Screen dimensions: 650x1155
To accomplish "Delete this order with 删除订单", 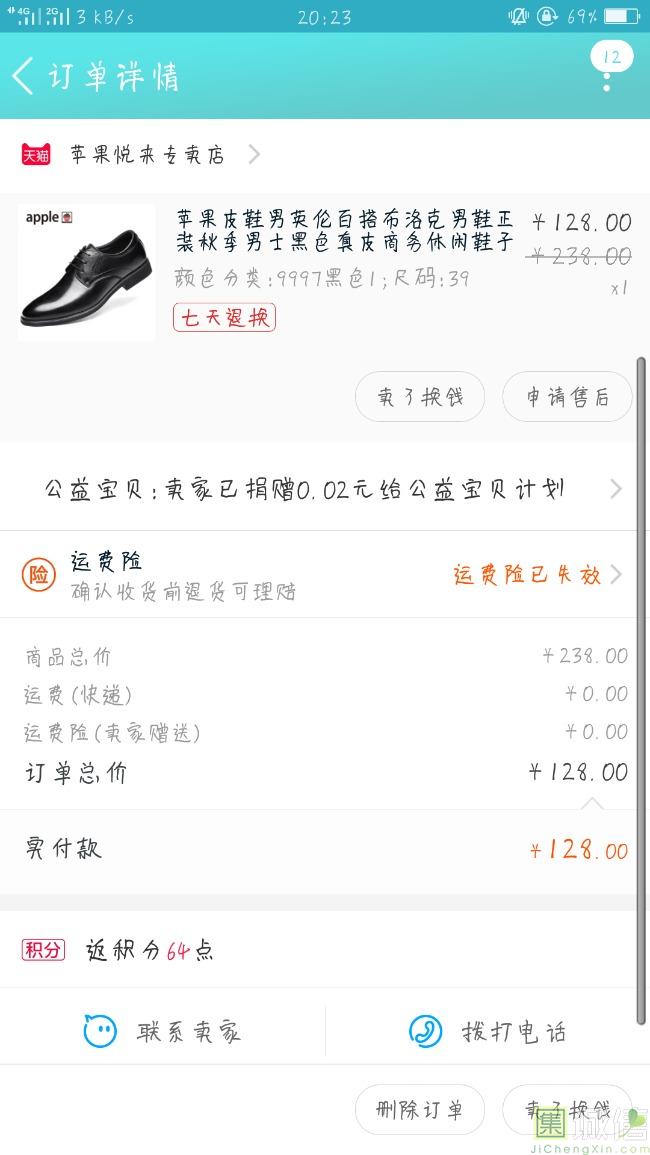I will pyautogui.click(x=420, y=1109).
